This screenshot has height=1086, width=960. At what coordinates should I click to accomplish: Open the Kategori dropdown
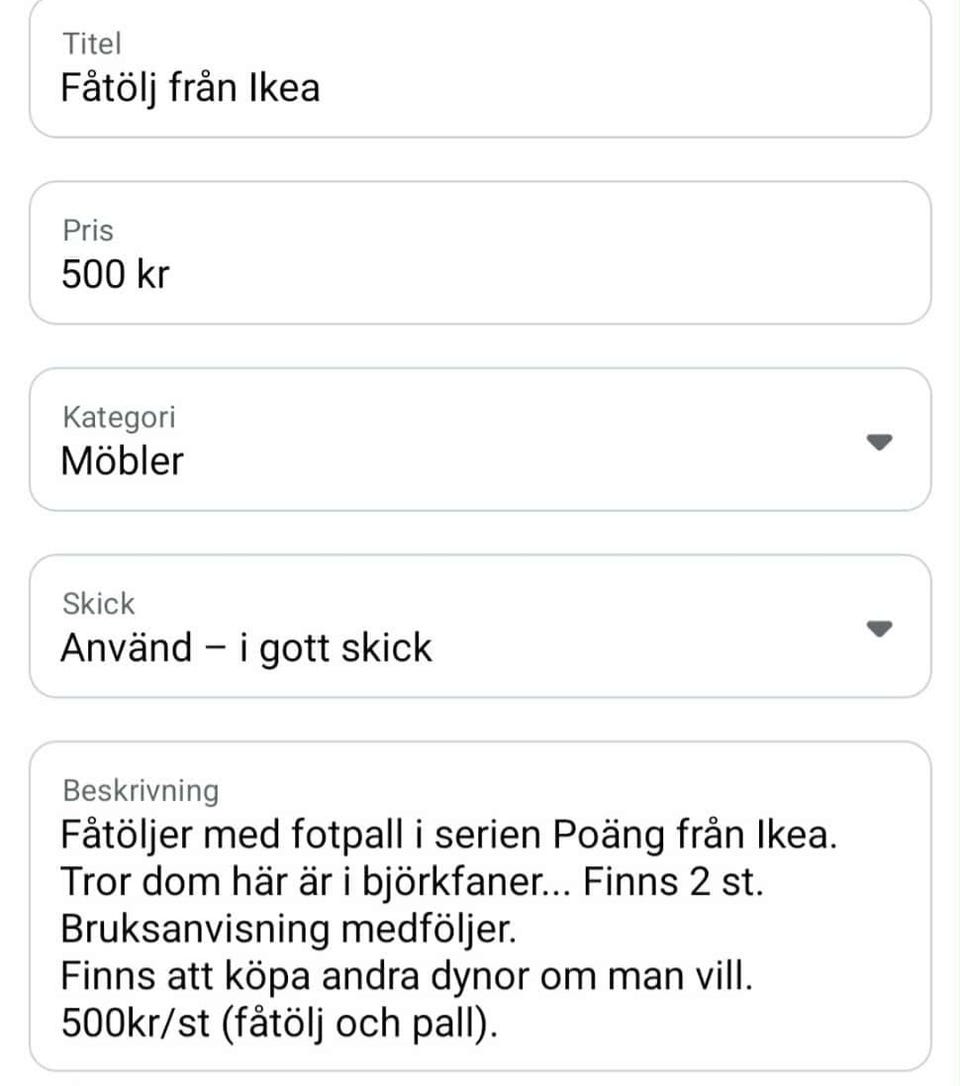click(878, 442)
